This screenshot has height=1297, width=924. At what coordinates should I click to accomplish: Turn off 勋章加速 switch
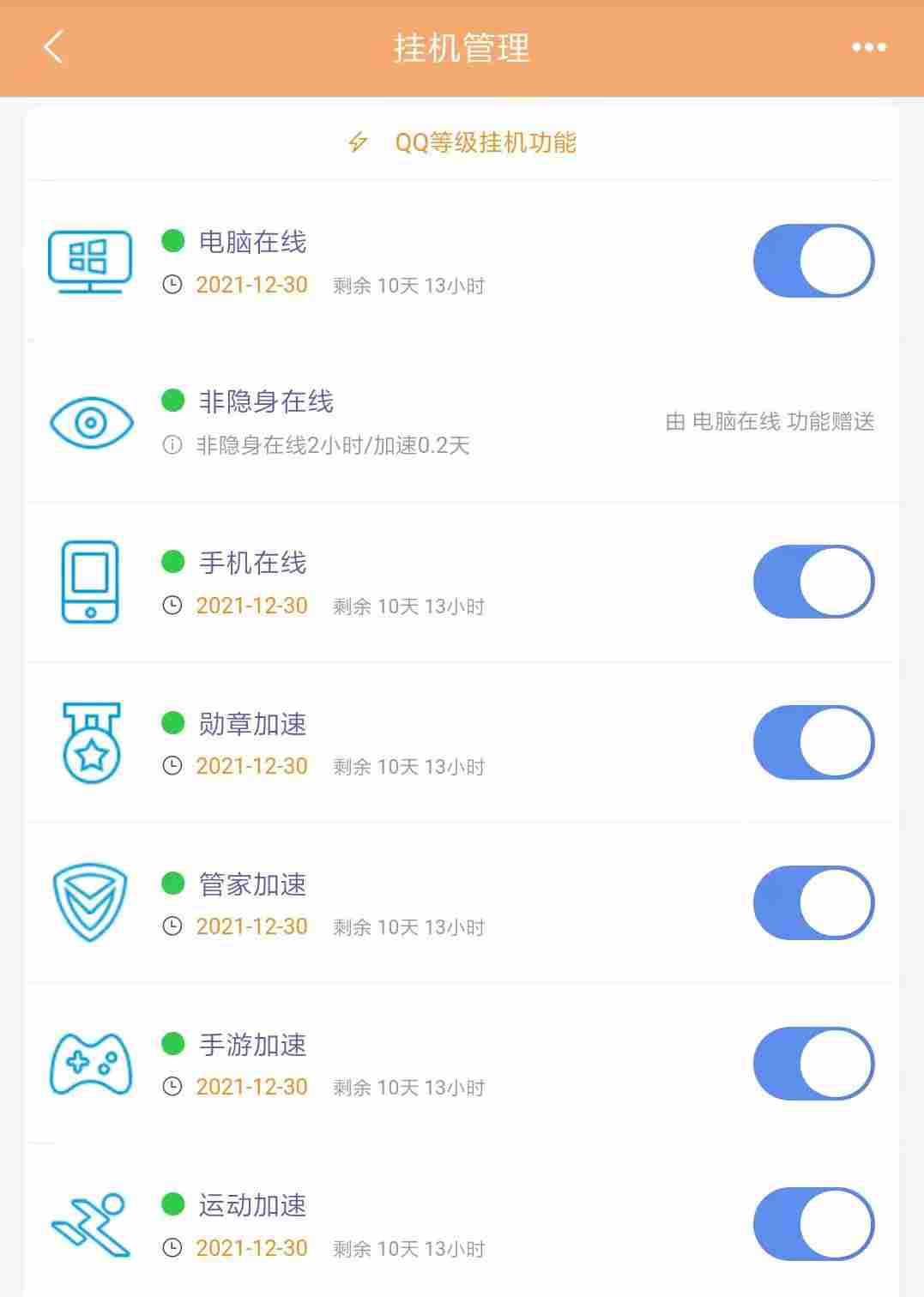pyautogui.click(x=813, y=742)
